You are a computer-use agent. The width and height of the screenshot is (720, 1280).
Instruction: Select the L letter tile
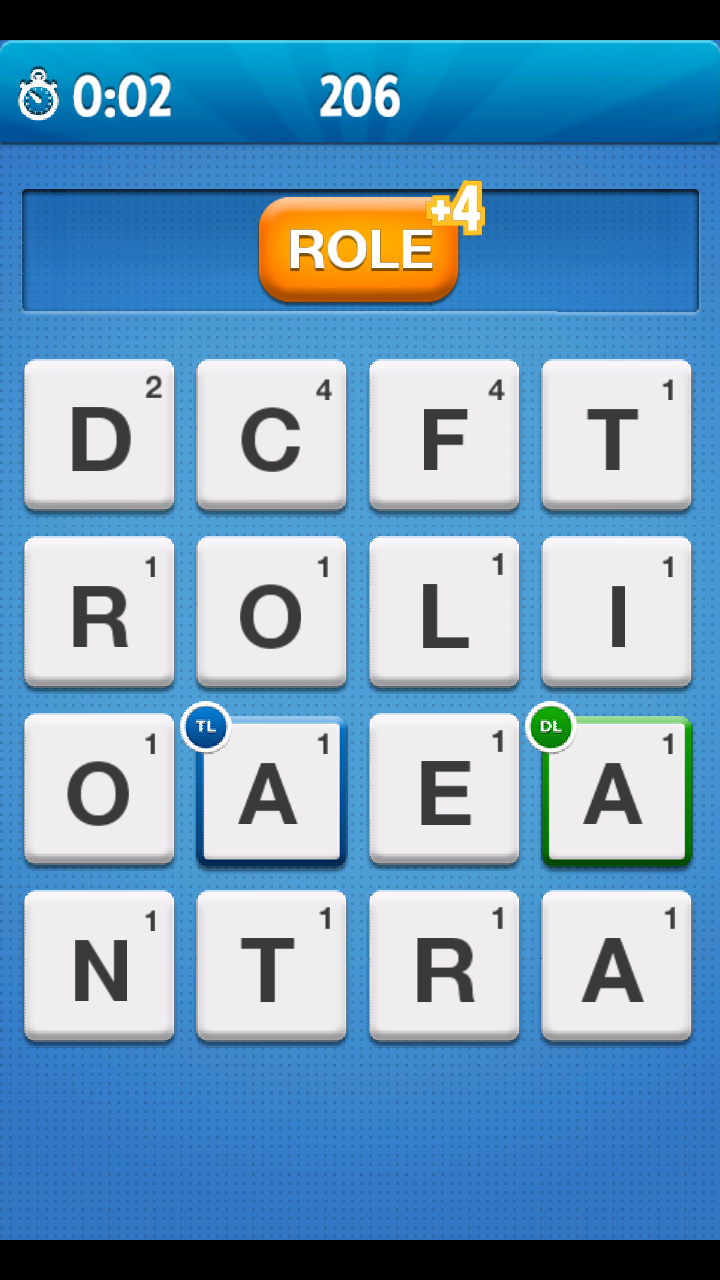tap(444, 612)
